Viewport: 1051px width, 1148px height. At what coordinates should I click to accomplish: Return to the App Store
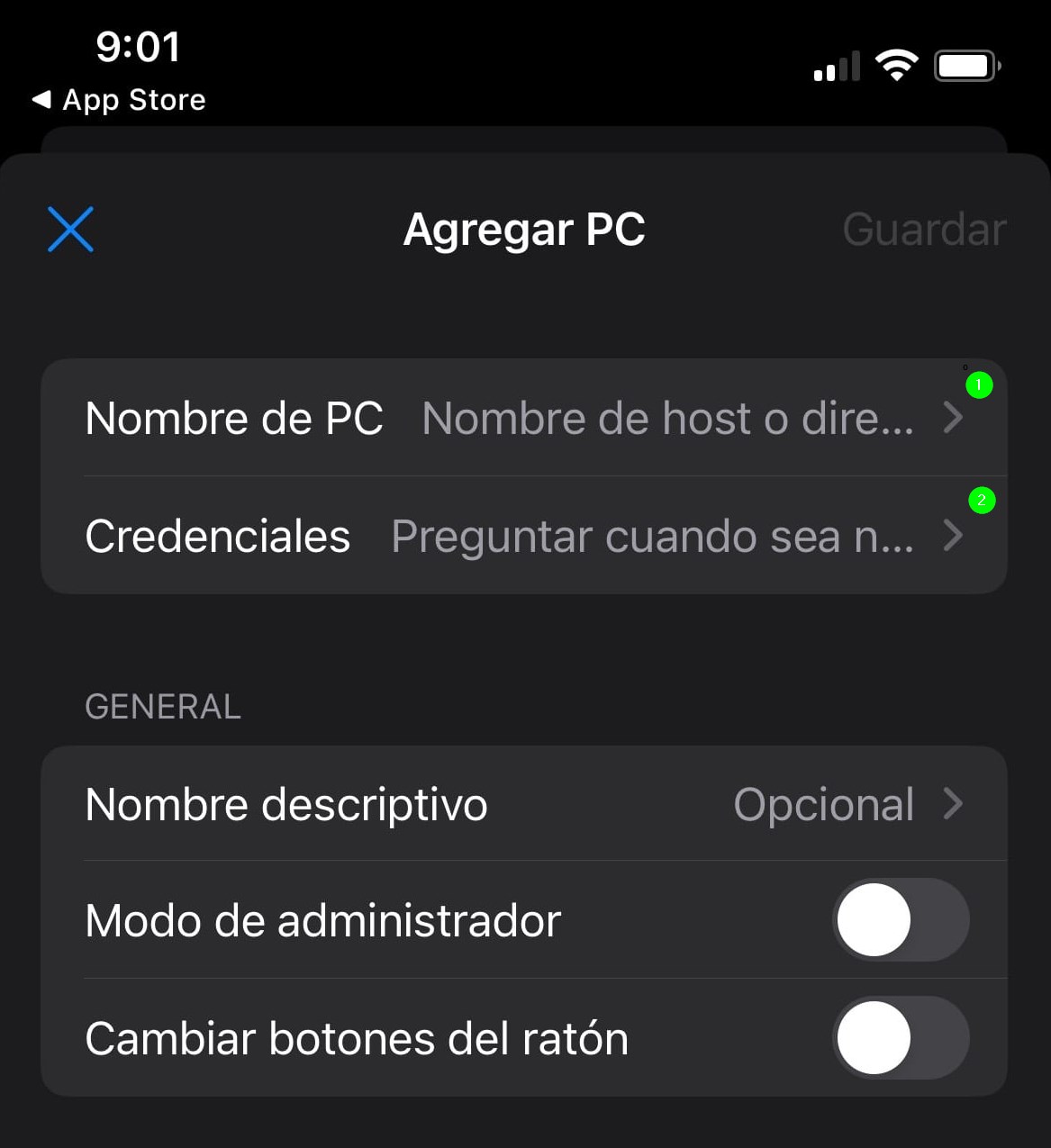[x=119, y=100]
